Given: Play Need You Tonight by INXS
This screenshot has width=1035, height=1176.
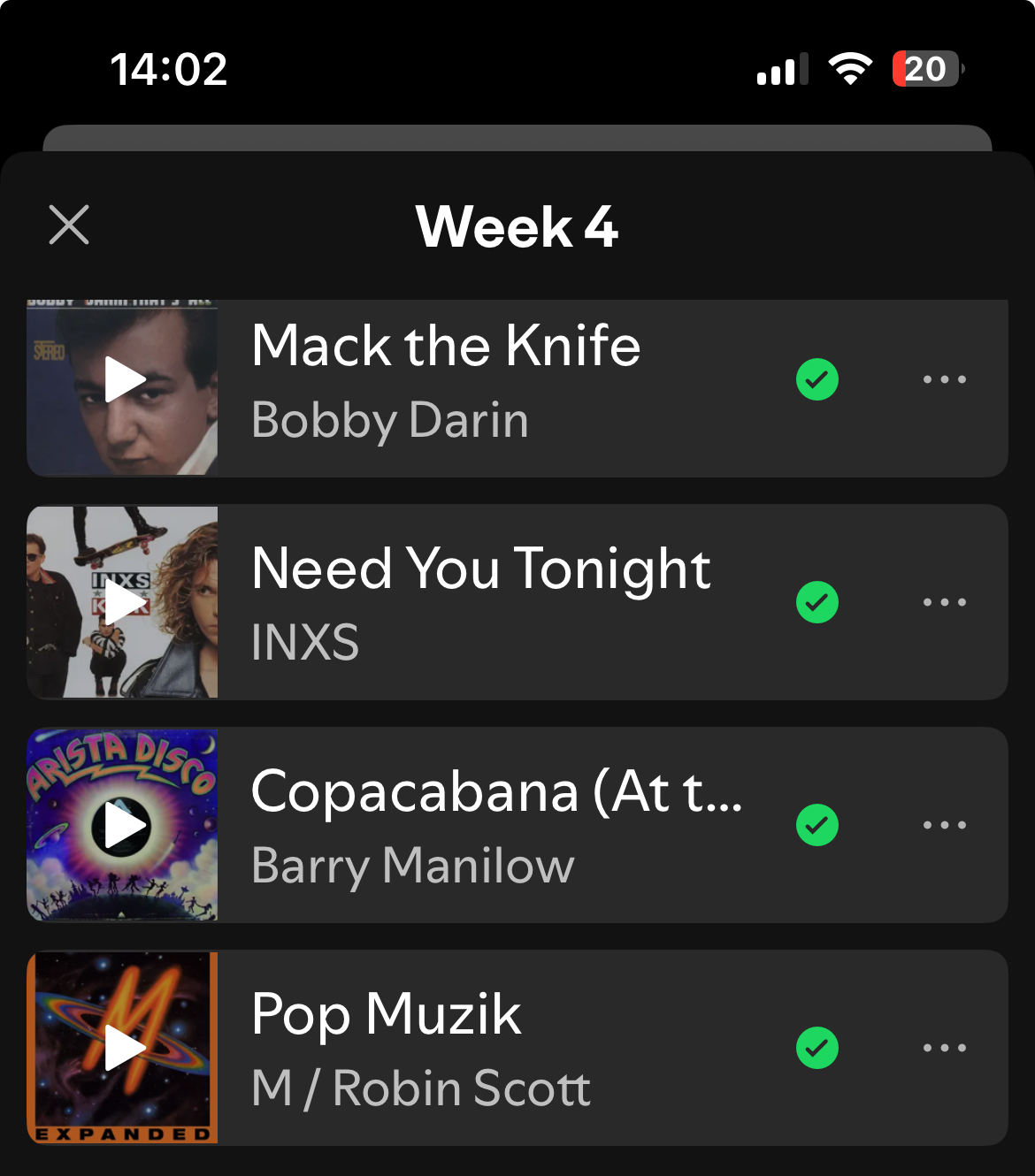Looking at the screenshot, I should 124,603.
